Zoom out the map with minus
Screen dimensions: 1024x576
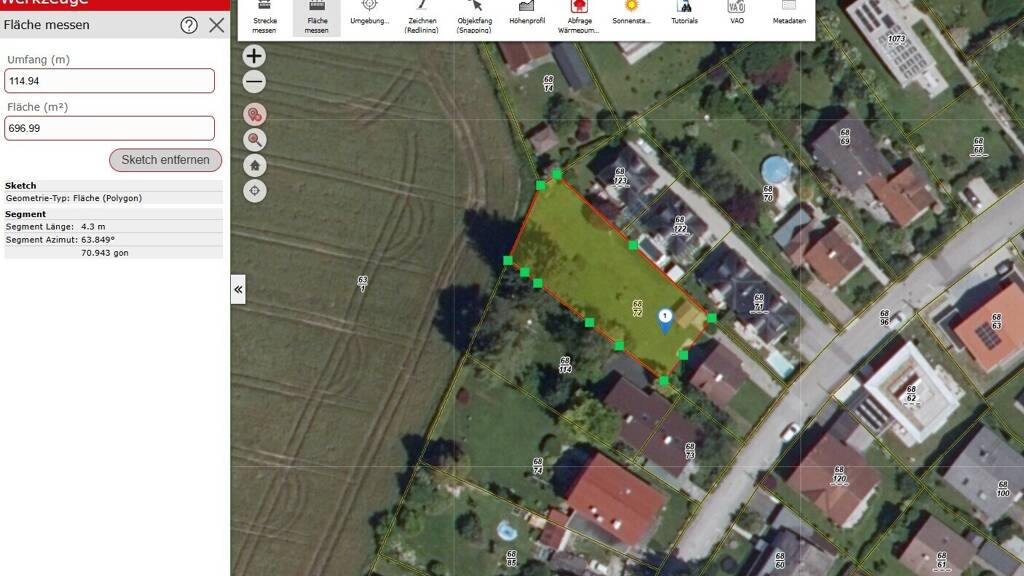(x=254, y=82)
